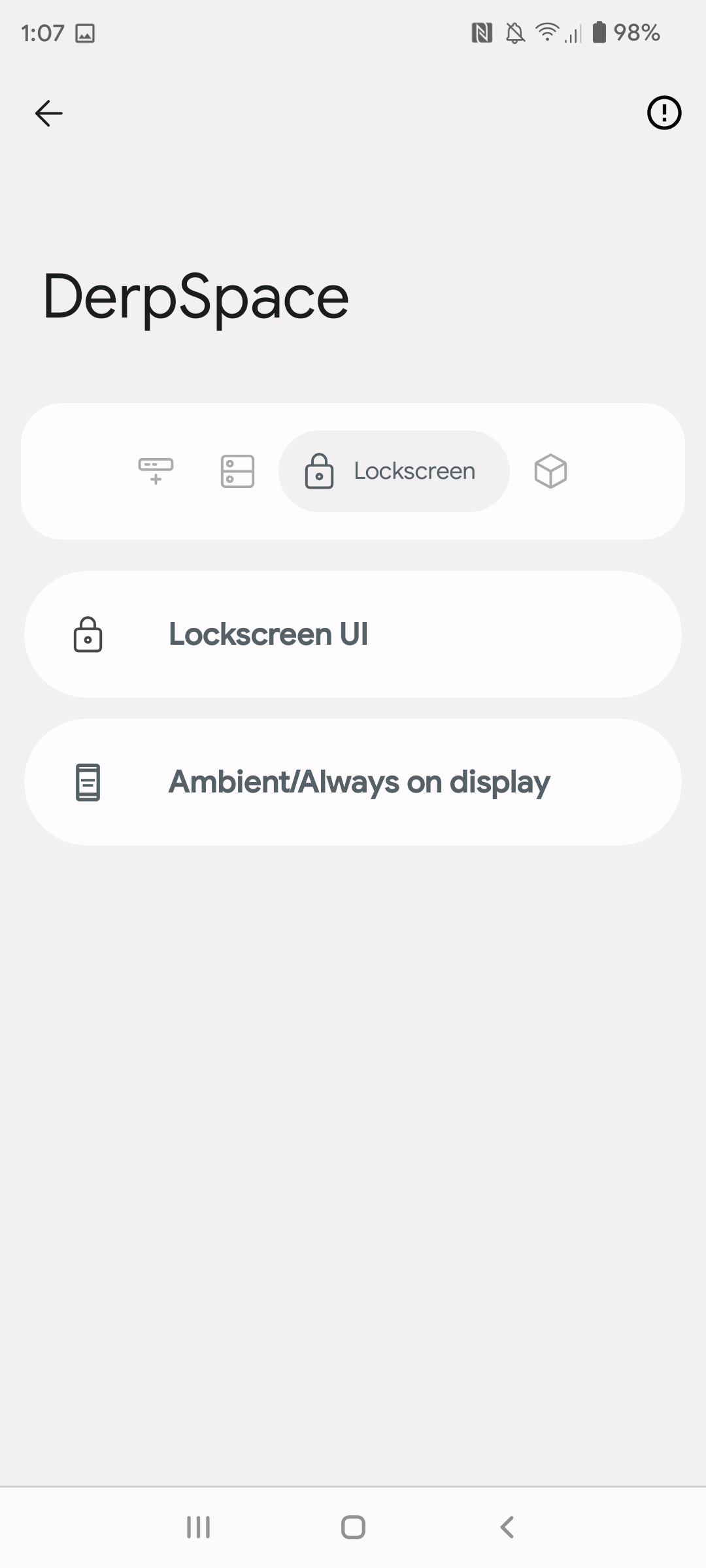The height and width of the screenshot is (1568, 706).
Task: Select the Lockscreen tab
Action: click(394, 471)
